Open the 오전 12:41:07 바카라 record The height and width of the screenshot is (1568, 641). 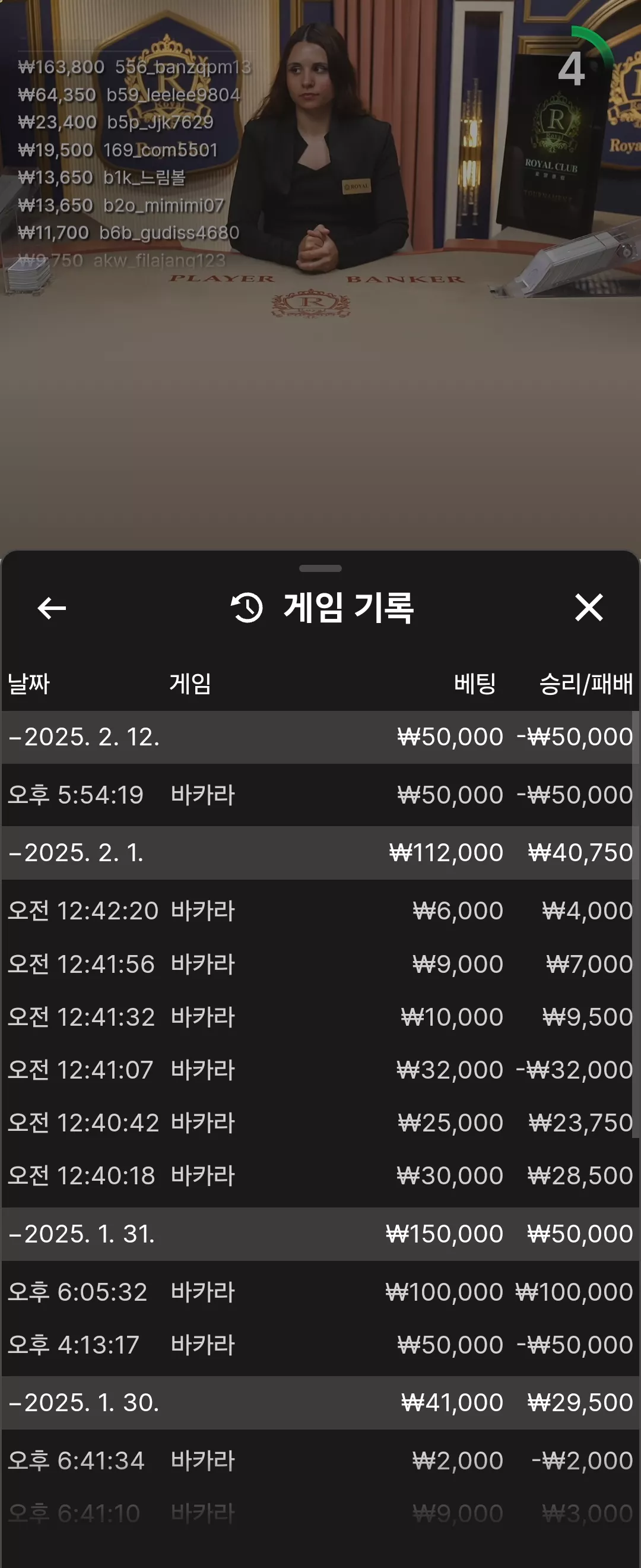coord(320,1070)
